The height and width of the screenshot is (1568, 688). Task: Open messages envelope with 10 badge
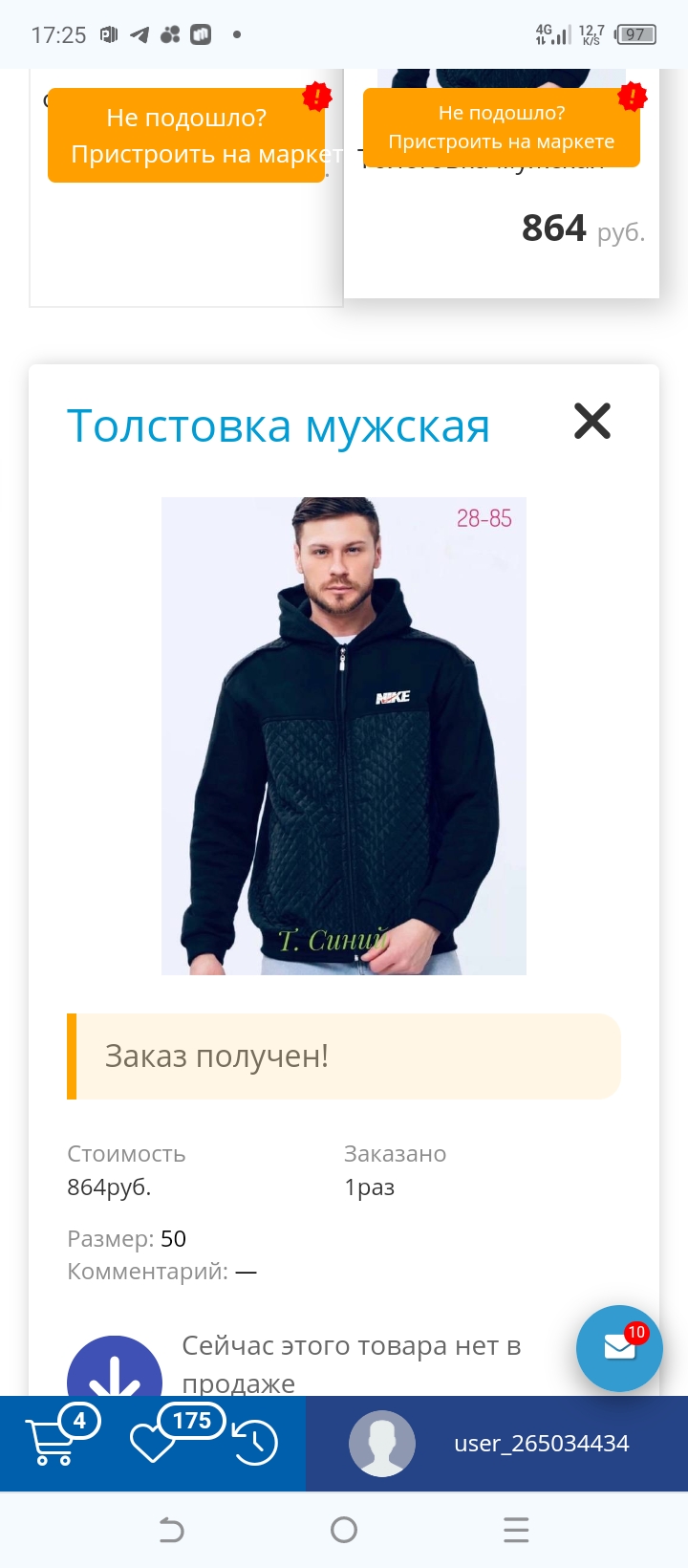click(x=619, y=1348)
